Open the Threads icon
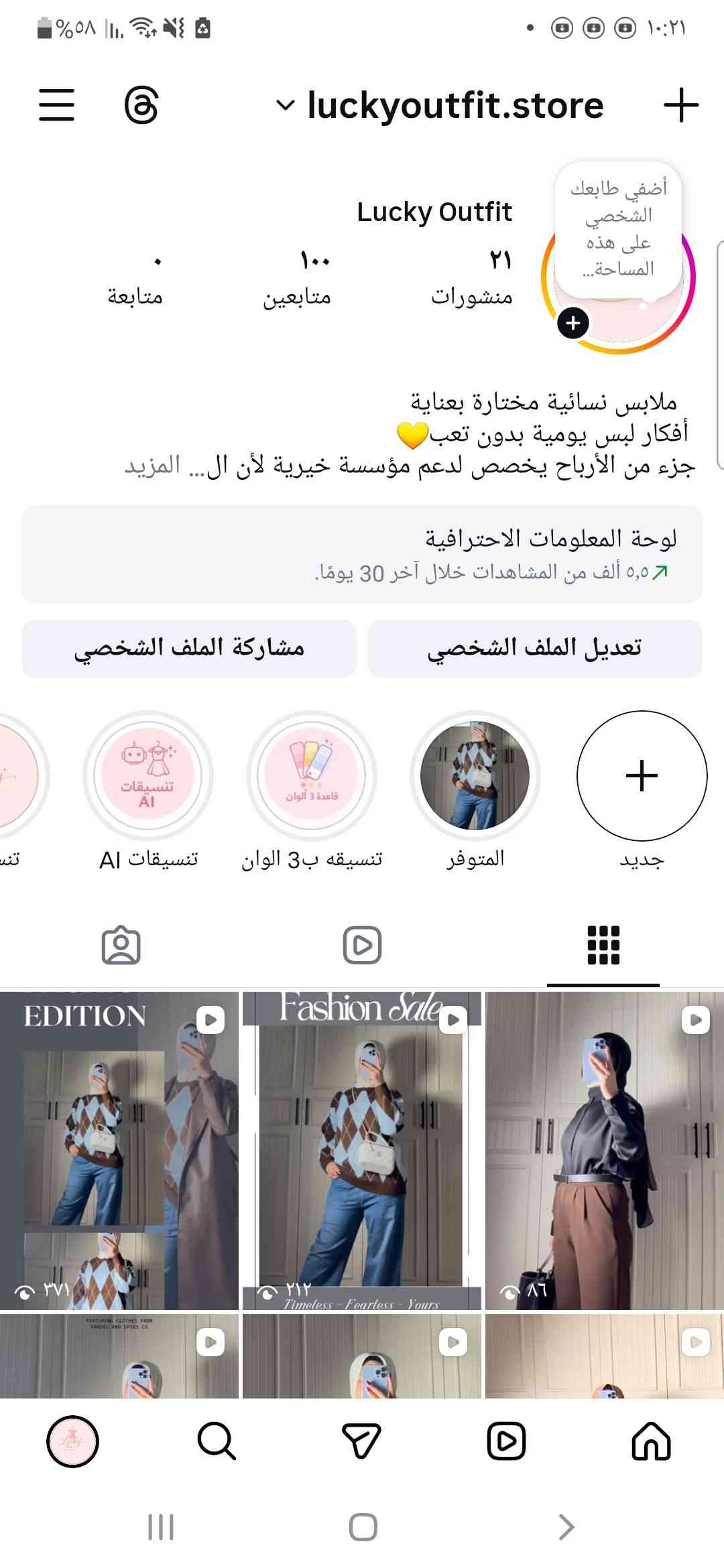The image size is (724, 1568). [x=141, y=105]
